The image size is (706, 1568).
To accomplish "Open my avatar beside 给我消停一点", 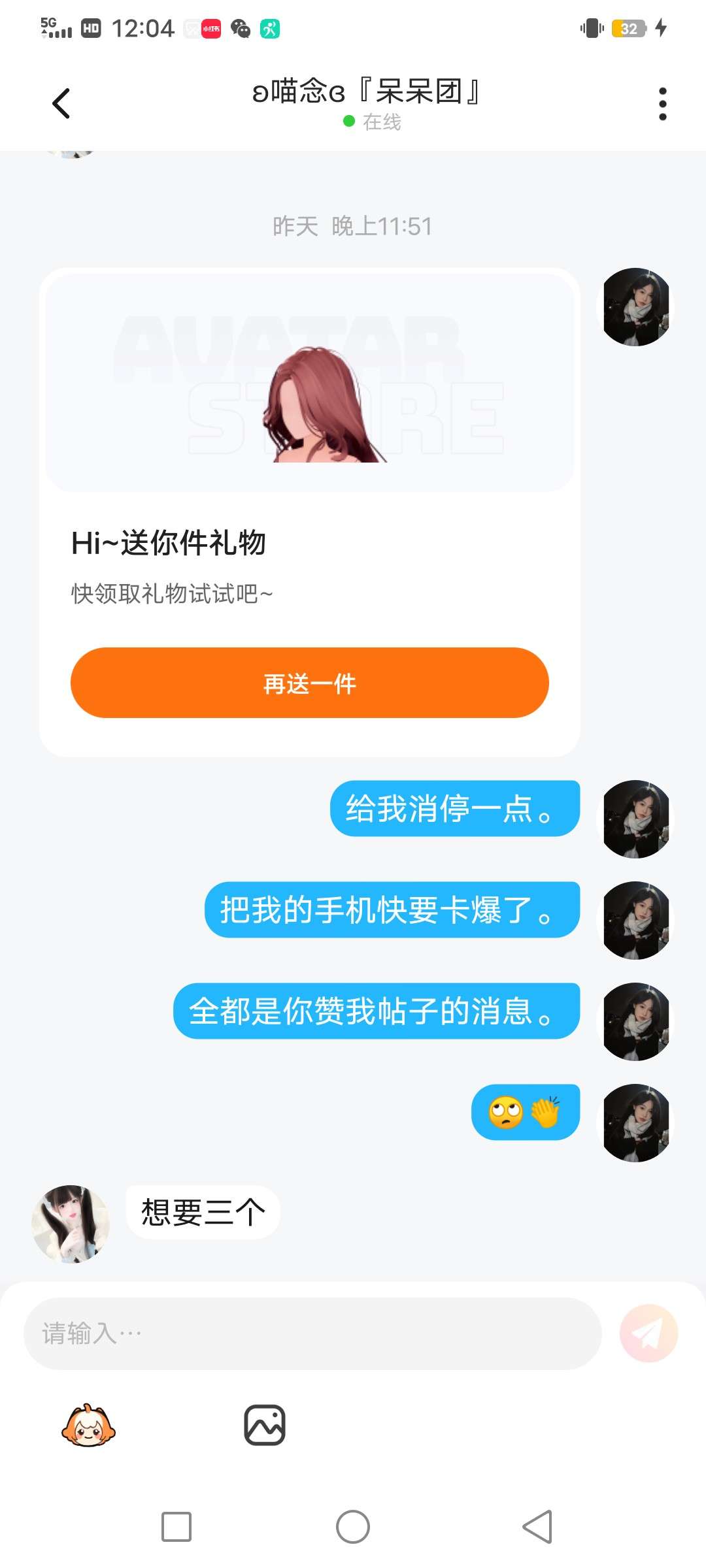I will point(636,819).
